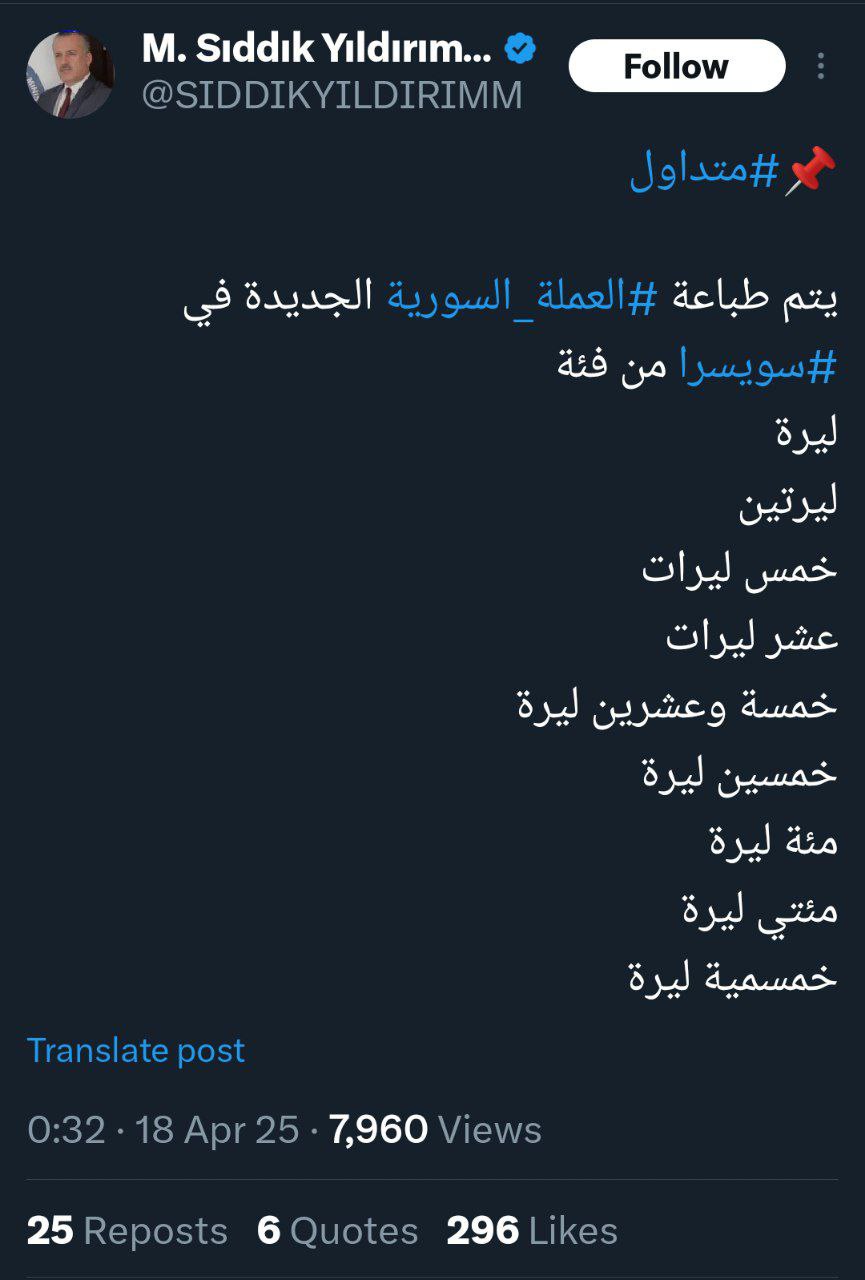This screenshot has width=865, height=1280.
Task: Open M. Sıddık Yıldırım's profile picture
Action: [x=69, y=74]
